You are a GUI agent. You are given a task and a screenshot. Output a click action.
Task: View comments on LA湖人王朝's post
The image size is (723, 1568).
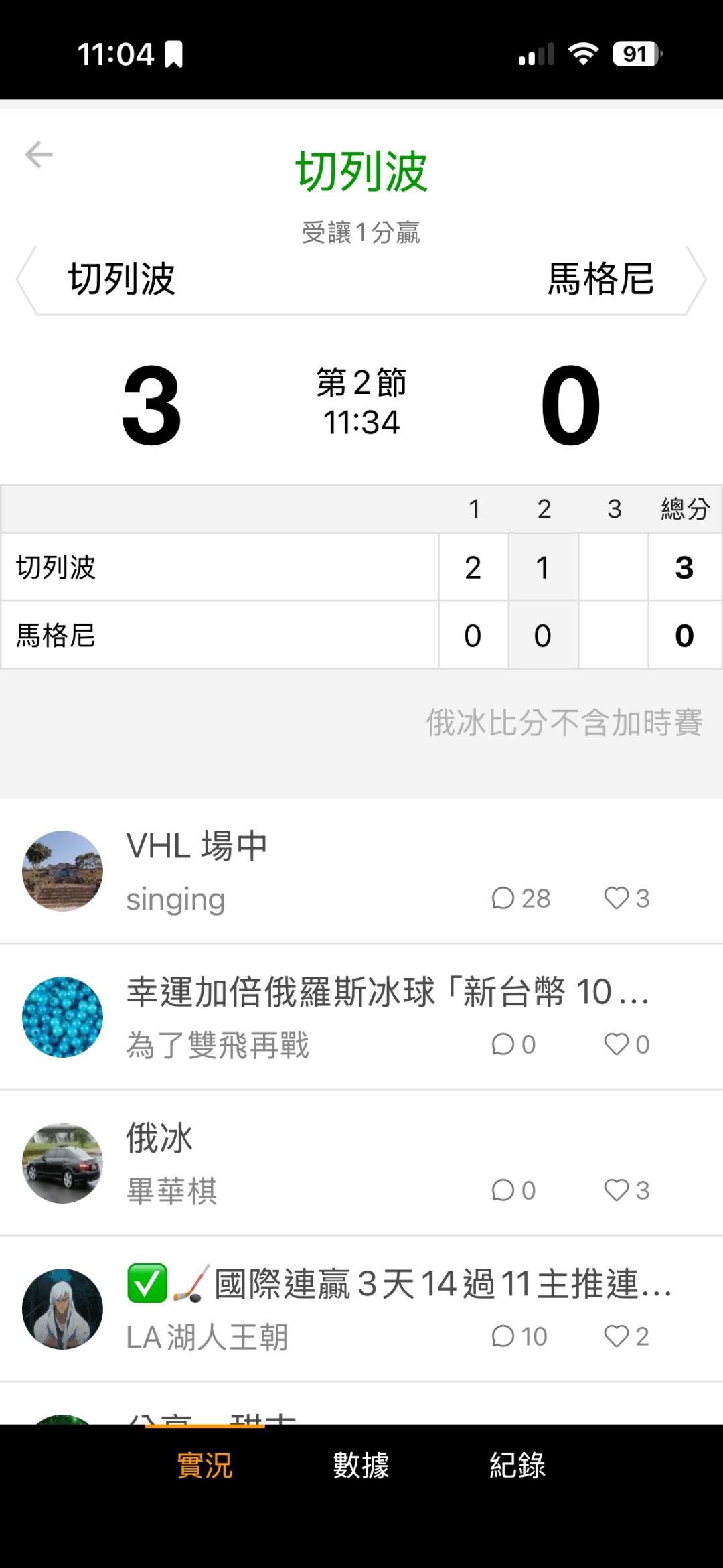[519, 1336]
